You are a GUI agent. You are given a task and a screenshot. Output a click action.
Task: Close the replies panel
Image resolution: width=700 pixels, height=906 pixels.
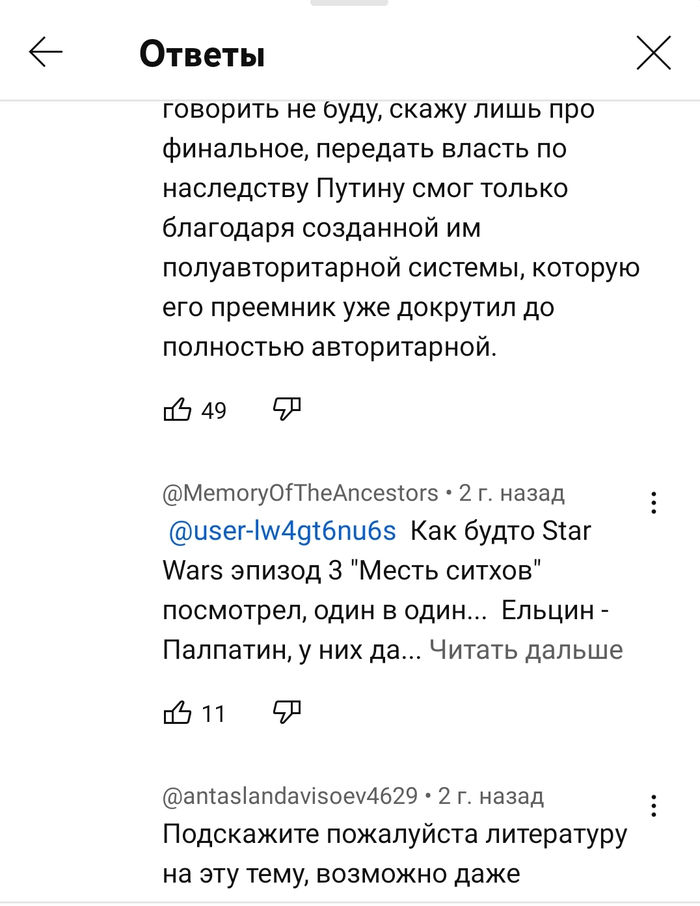[x=654, y=53]
